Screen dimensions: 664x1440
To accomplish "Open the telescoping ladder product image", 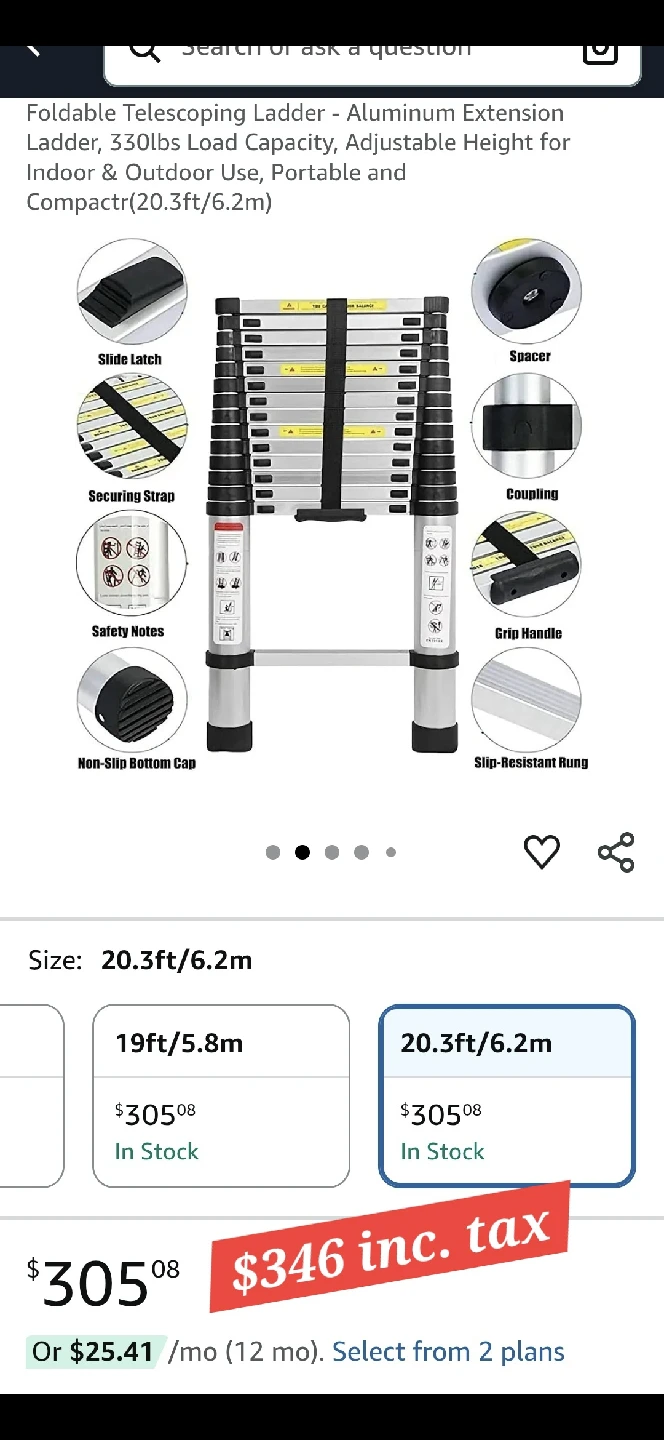I will pos(331,505).
